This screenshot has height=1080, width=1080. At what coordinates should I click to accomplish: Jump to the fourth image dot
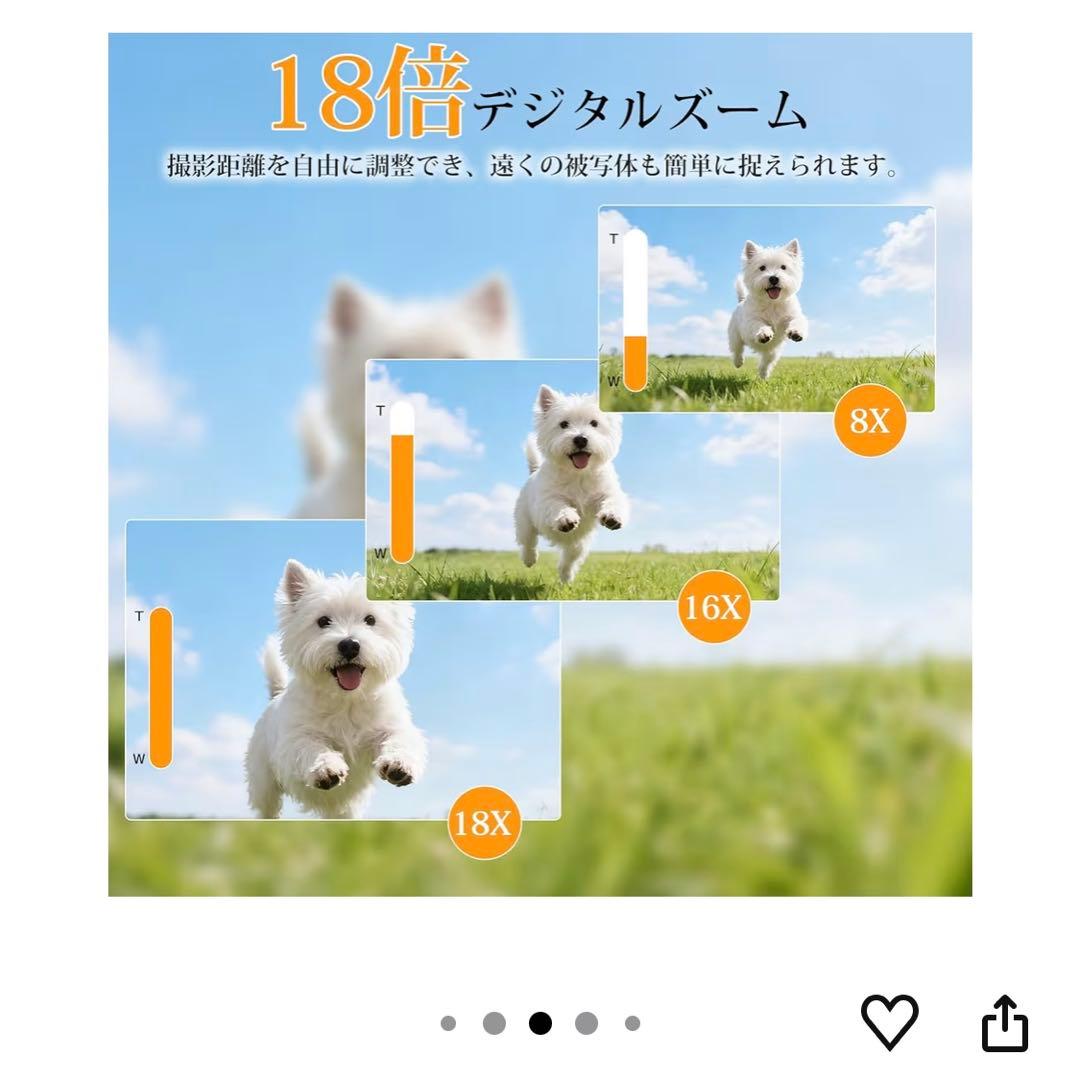[586, 1023]
